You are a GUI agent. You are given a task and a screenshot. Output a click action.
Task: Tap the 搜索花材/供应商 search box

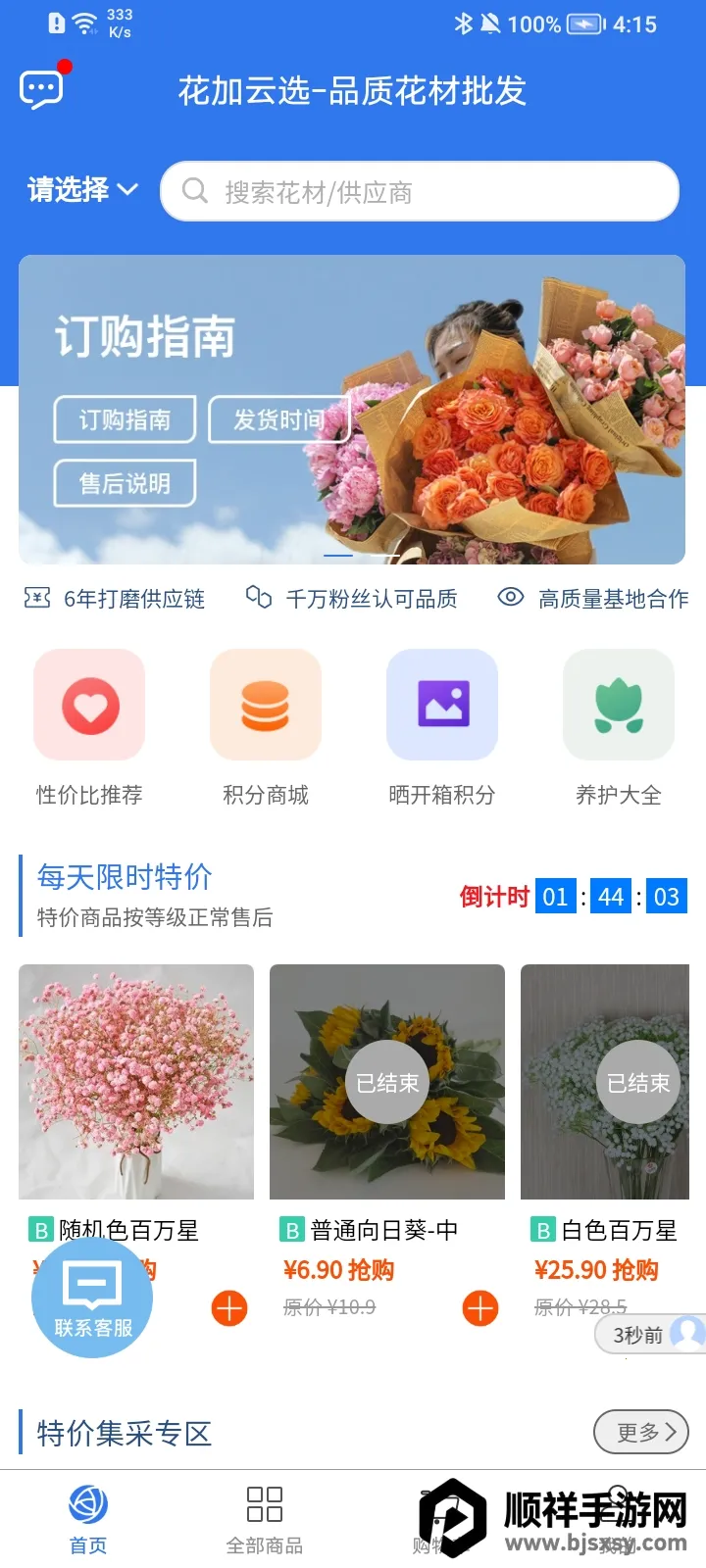[x=420, y=191]
